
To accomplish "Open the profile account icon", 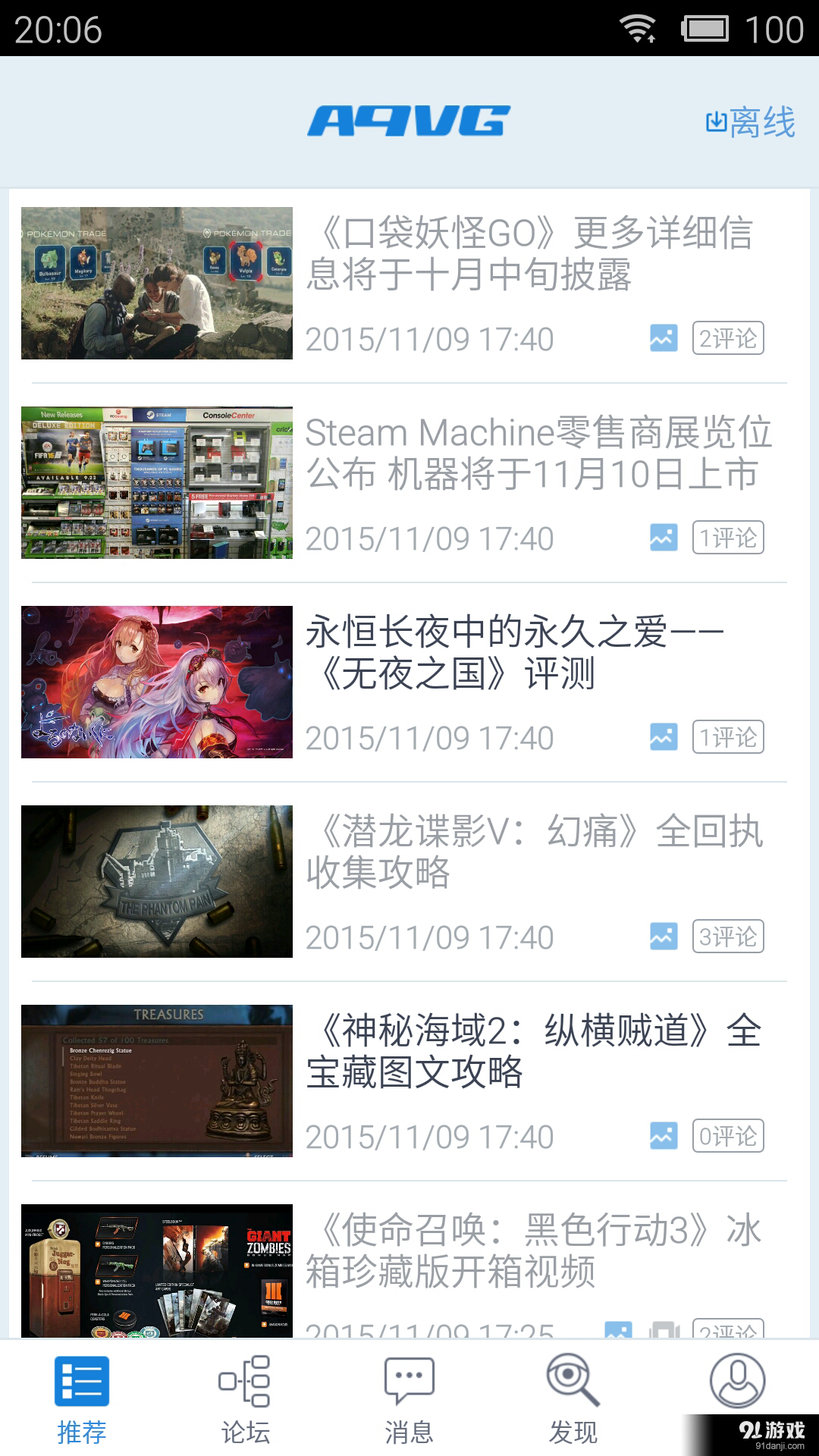I will (x=736, y=1382).
